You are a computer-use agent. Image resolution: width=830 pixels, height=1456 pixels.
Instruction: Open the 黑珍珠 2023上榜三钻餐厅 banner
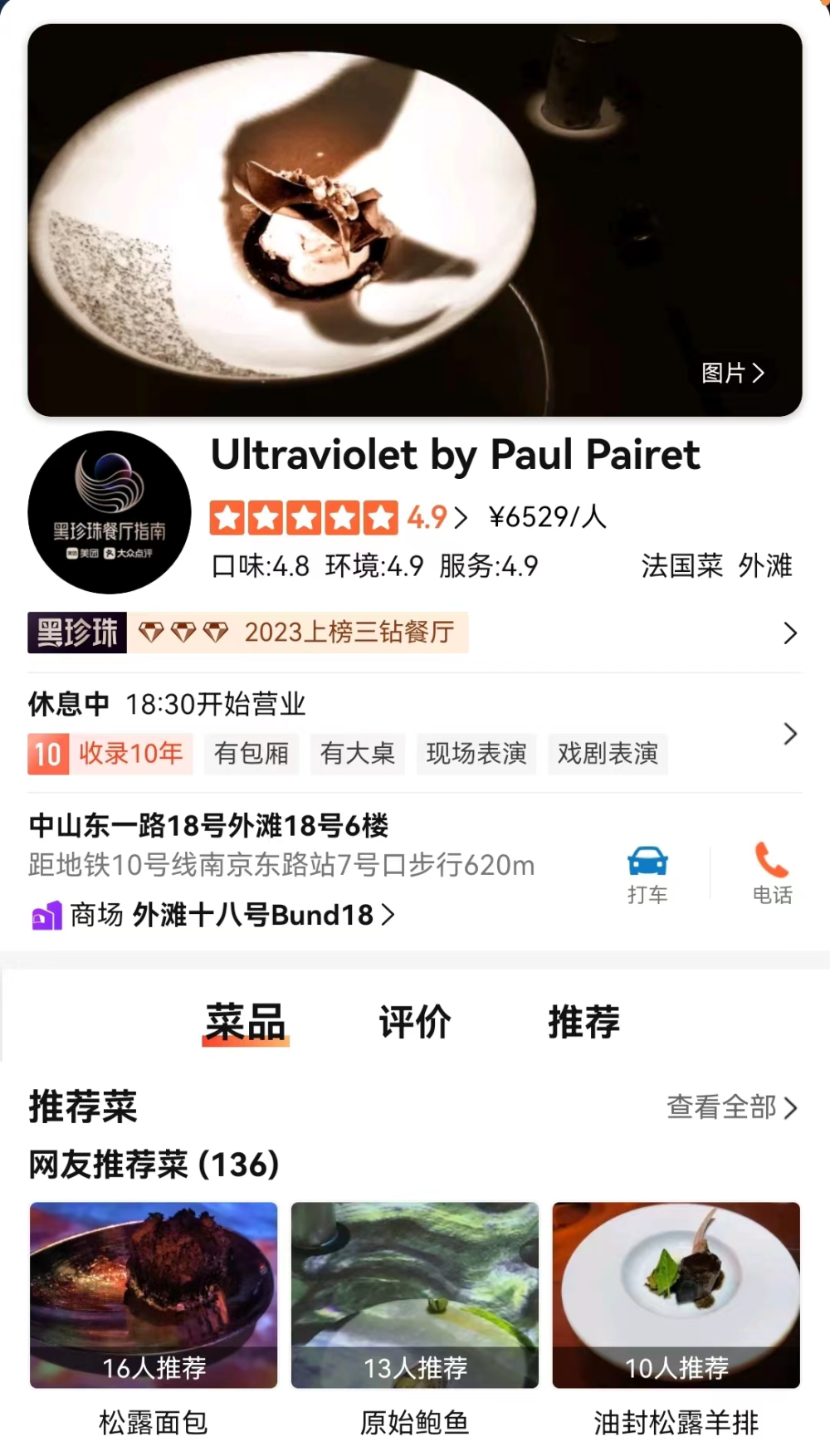click(x=413, y=633)
